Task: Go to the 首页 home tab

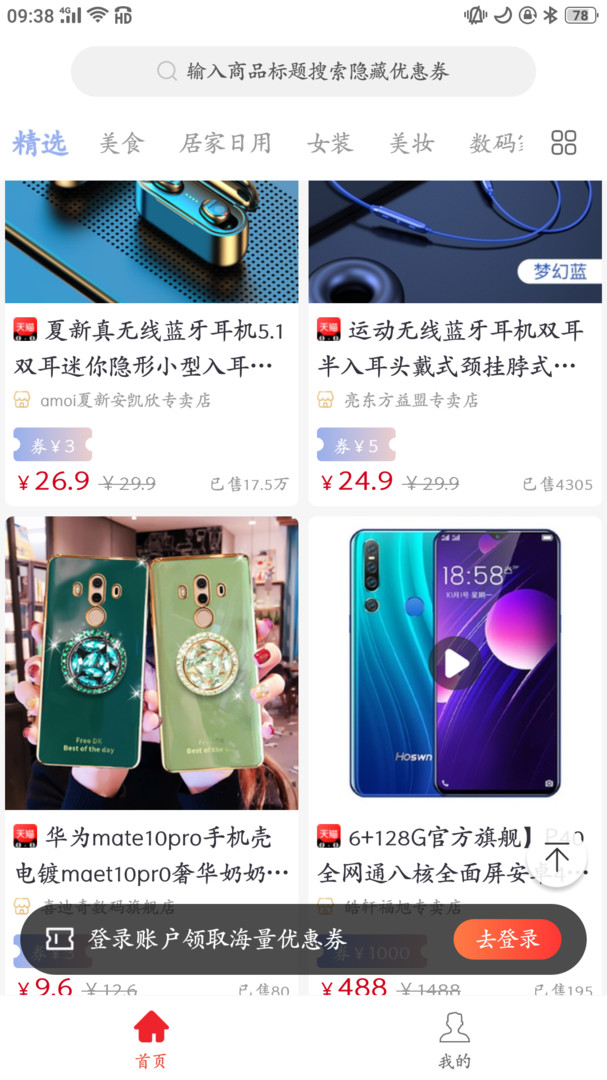Action: [151, 1038]
